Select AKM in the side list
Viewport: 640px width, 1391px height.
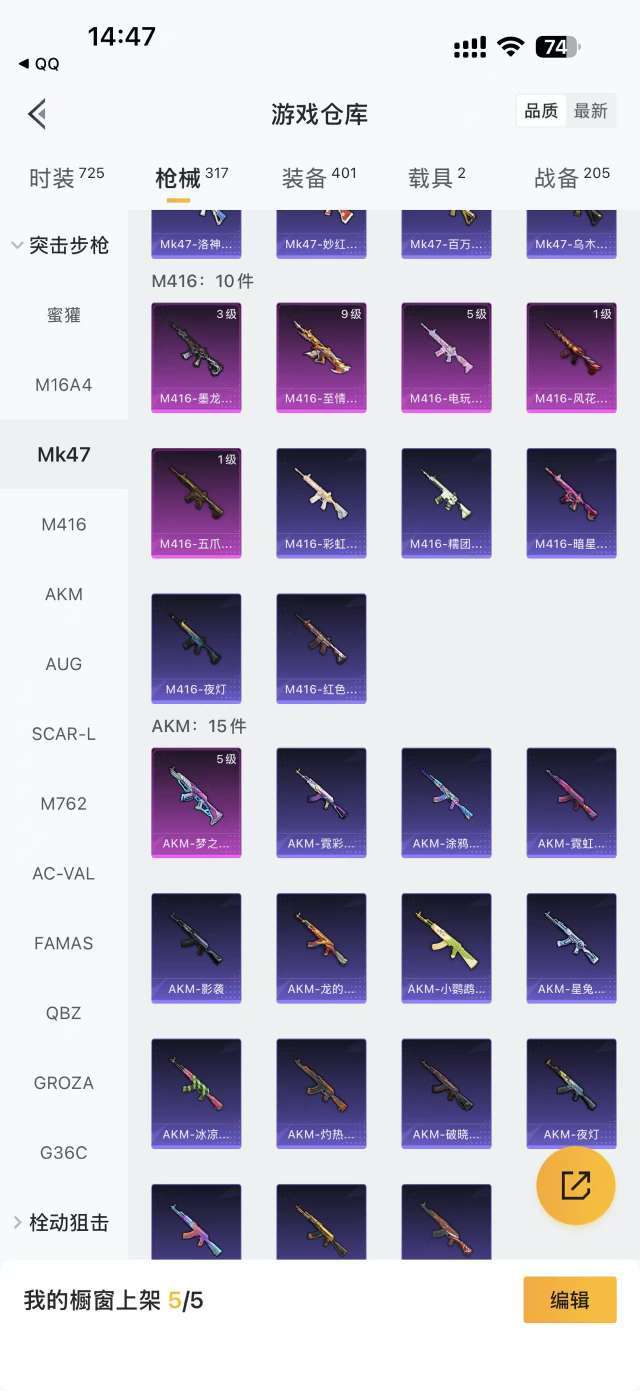(x=64, y=594)
